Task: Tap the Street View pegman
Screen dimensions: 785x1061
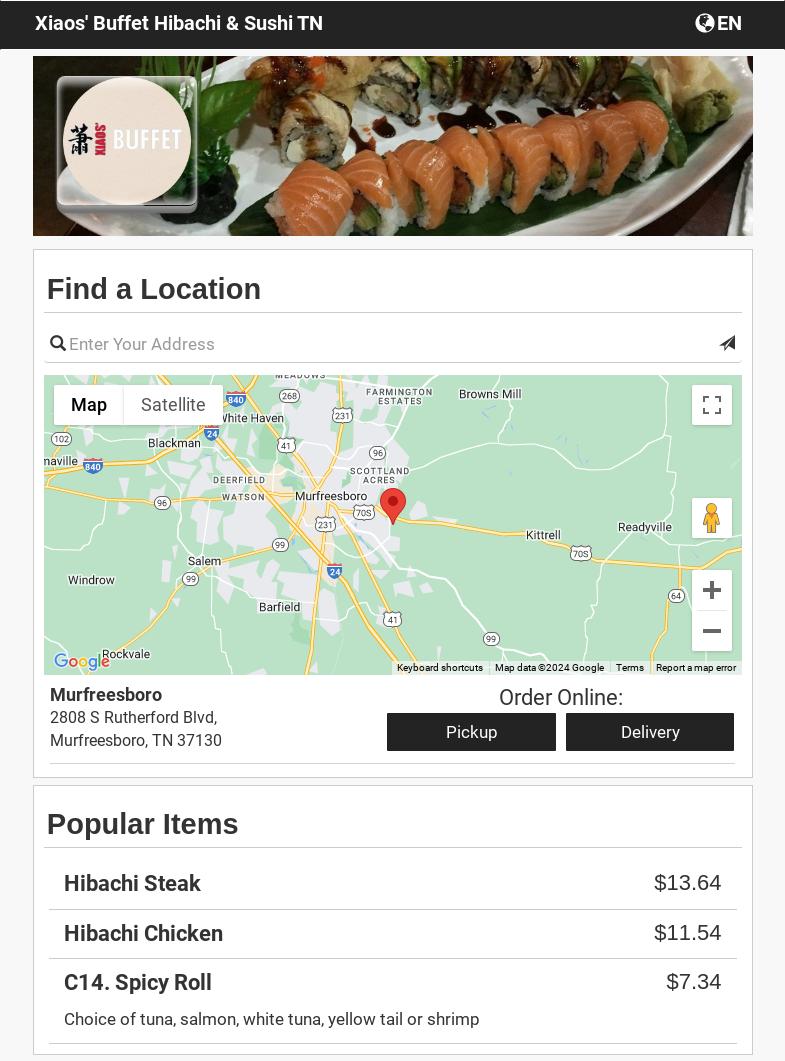Action: pos(711,518)
